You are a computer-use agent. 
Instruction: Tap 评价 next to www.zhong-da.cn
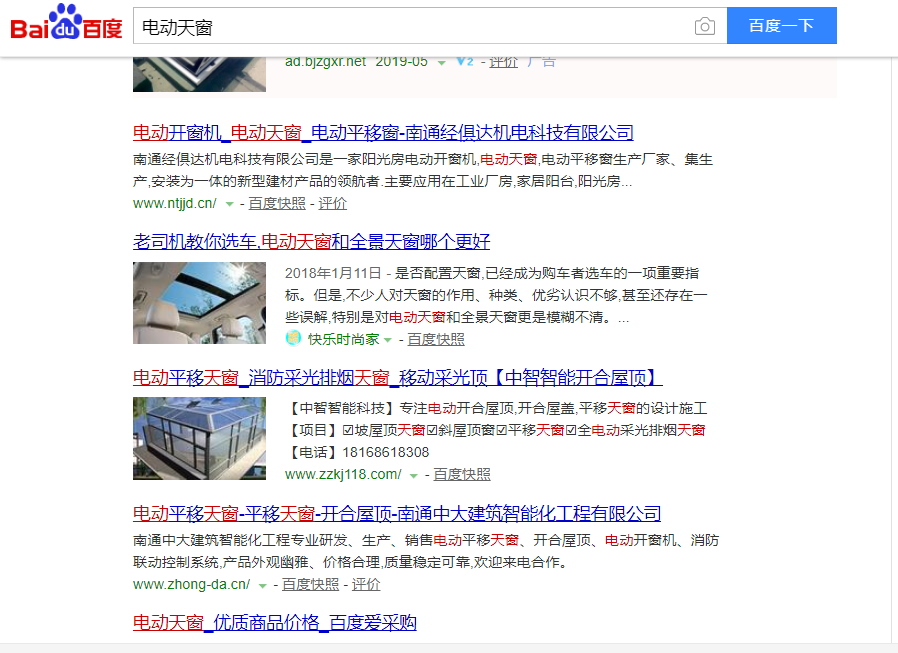366,584
